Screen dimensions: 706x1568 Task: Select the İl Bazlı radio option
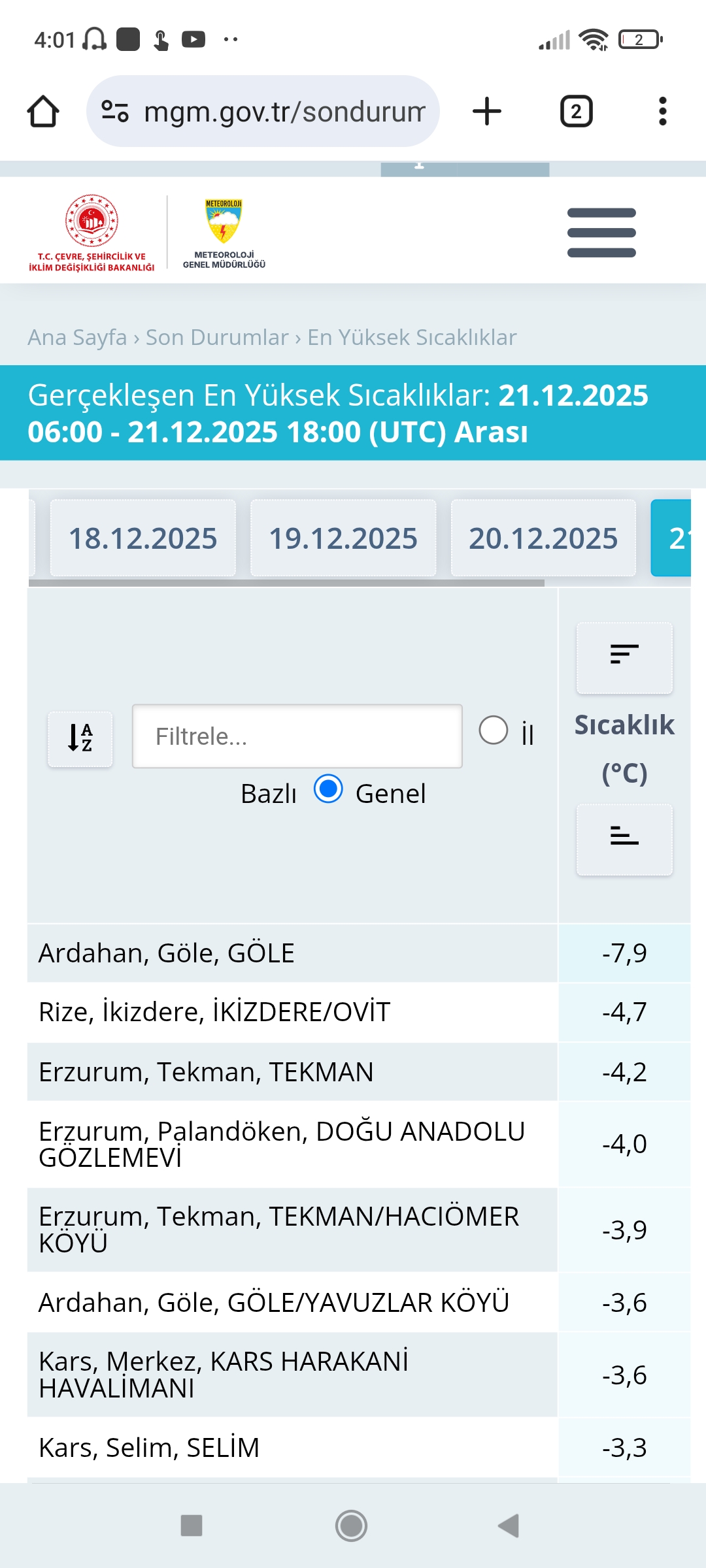(494, 730)
